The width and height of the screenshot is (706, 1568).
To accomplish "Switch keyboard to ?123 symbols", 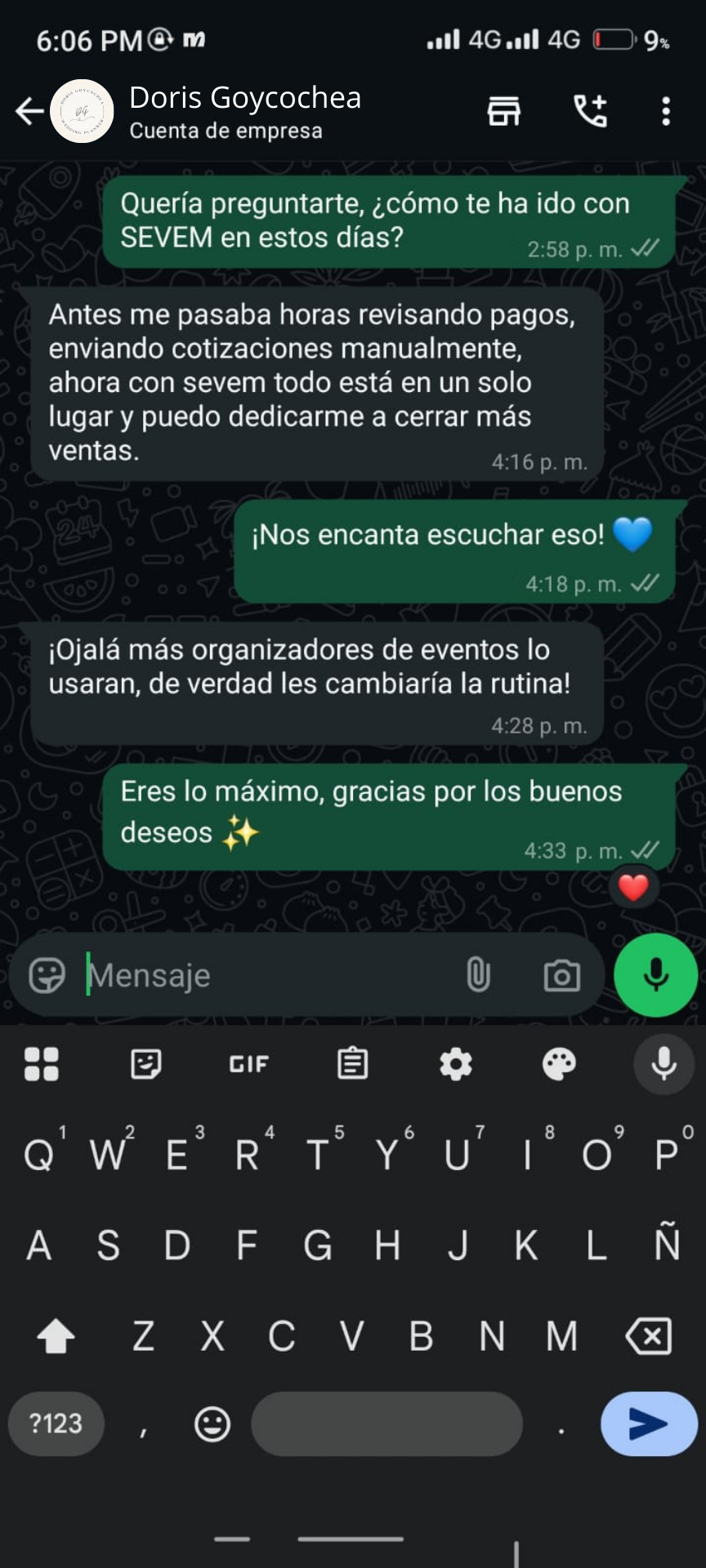I will coord(56,1423).
